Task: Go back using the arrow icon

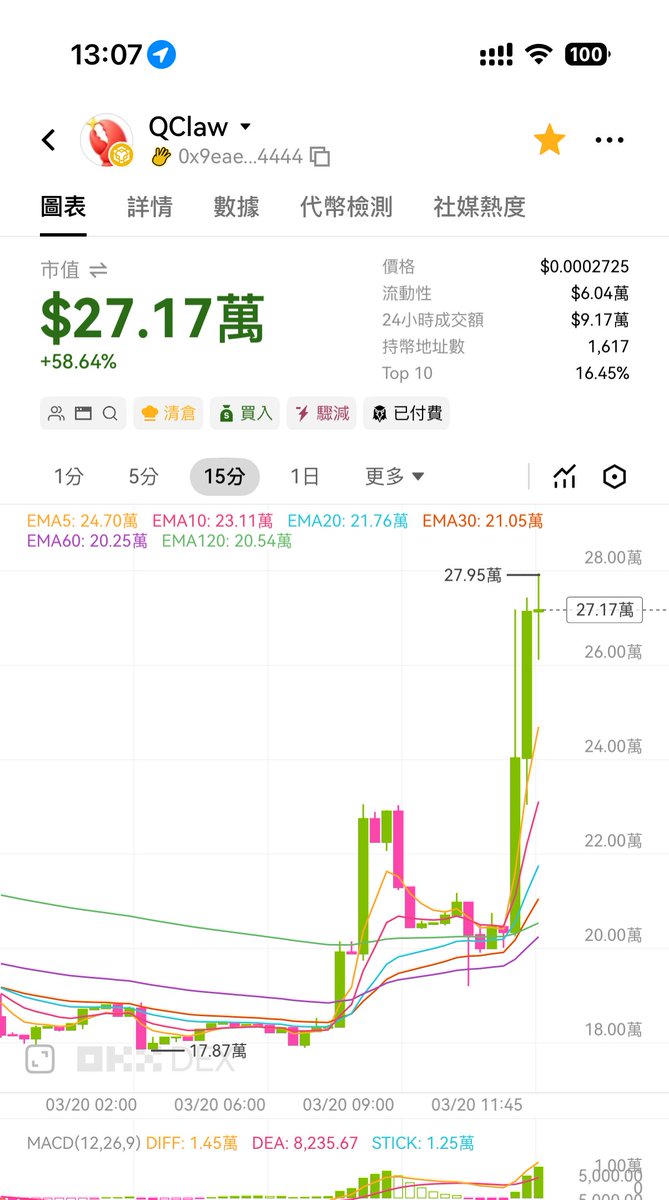Action: pos(49,140)
